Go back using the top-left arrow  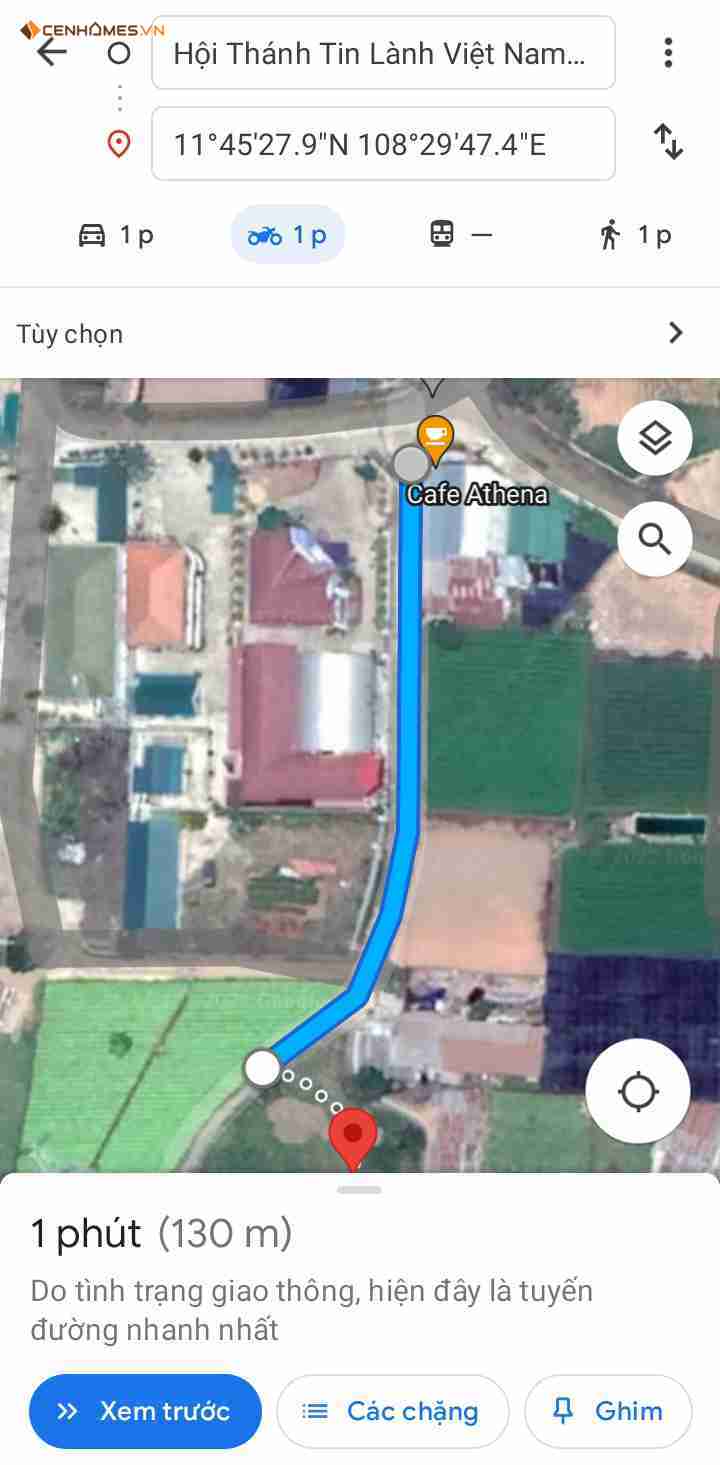point(51,52)
